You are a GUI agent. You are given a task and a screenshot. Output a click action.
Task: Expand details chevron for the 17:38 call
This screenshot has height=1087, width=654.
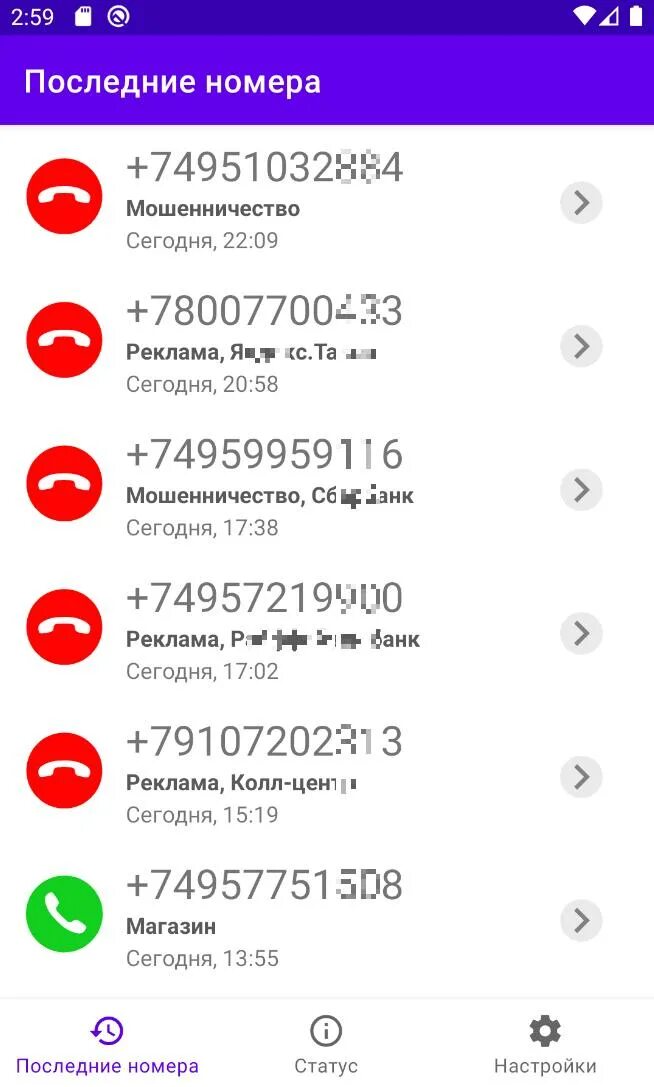[580, 490]
